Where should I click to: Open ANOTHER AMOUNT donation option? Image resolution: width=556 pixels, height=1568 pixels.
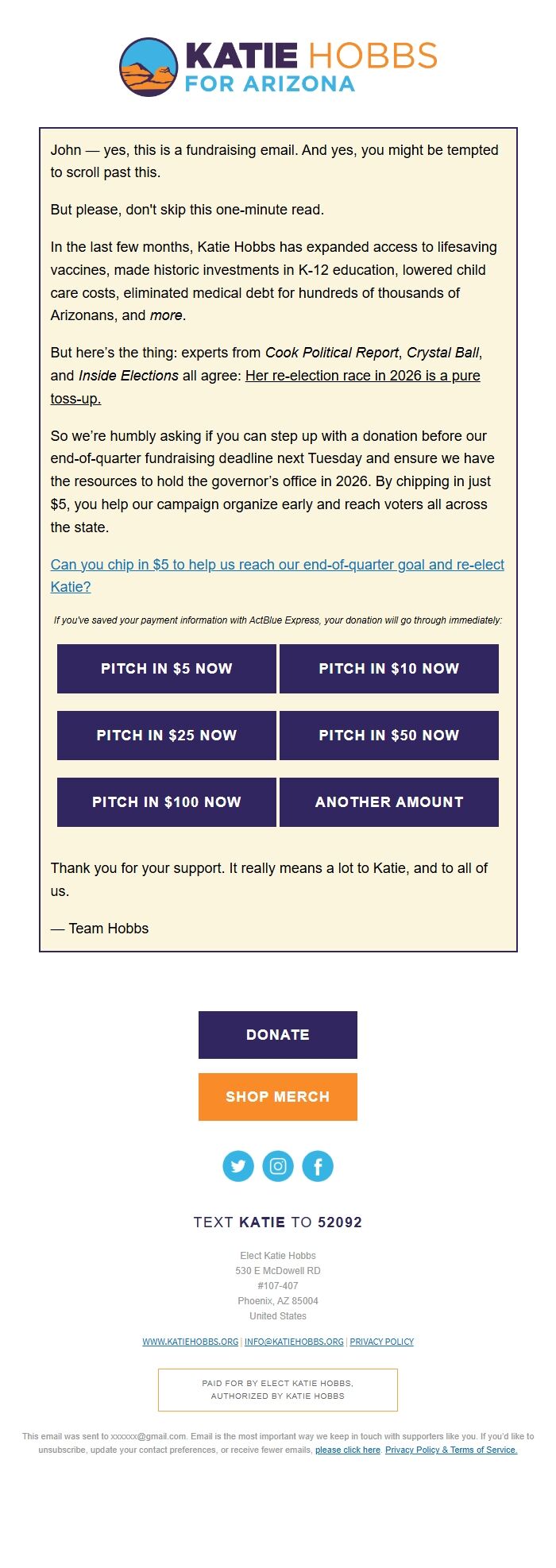389,802
